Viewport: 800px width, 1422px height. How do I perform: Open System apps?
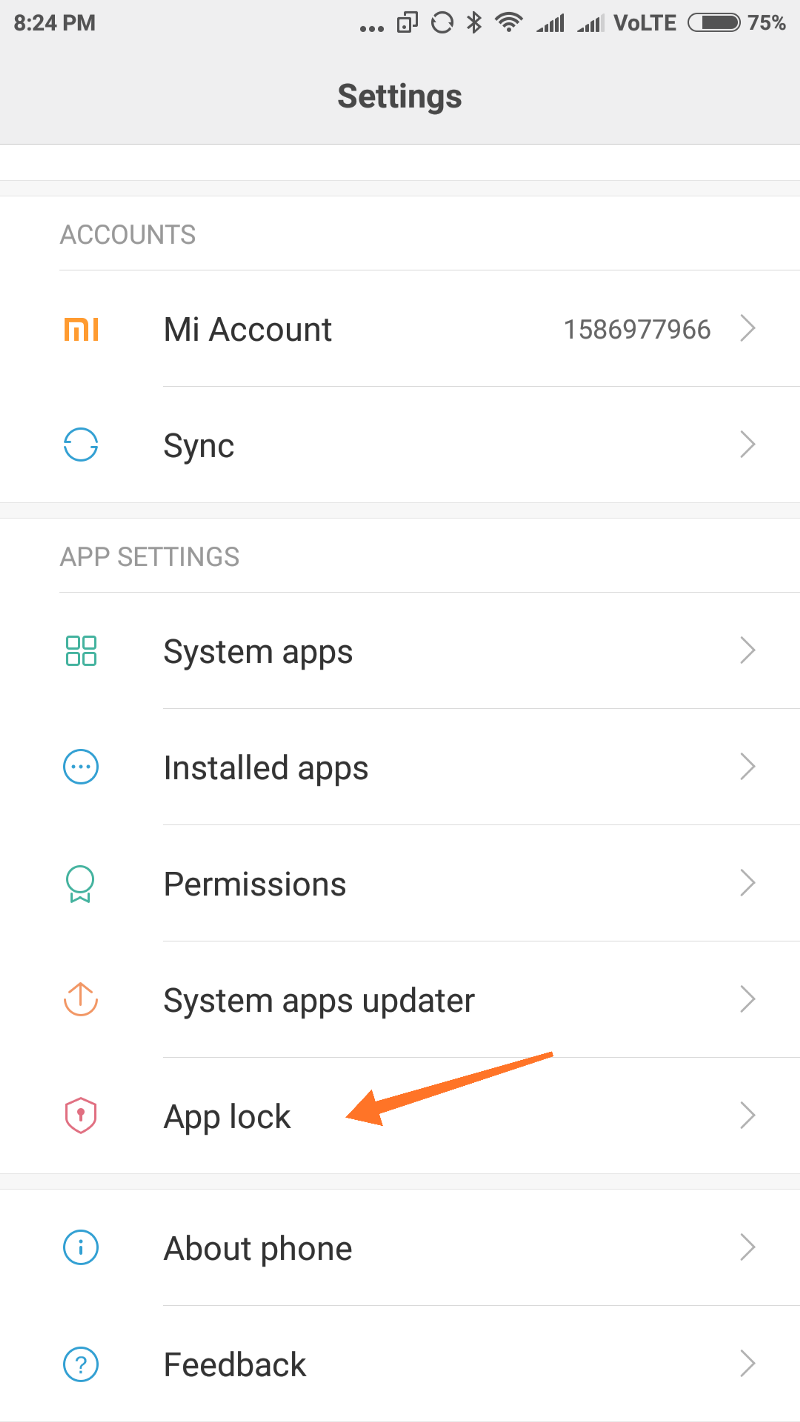click(x=400, y=652)
